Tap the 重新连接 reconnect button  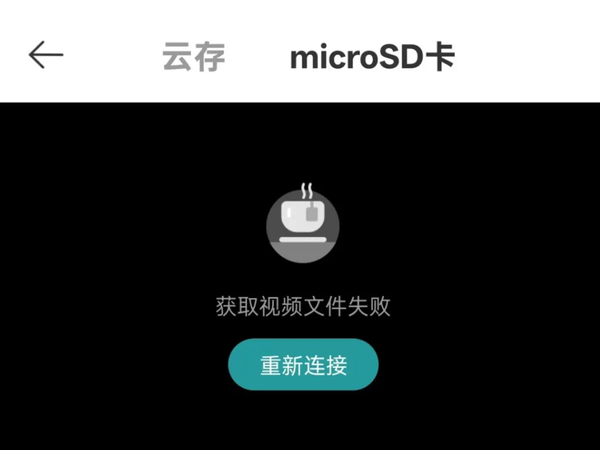point(303,365)
